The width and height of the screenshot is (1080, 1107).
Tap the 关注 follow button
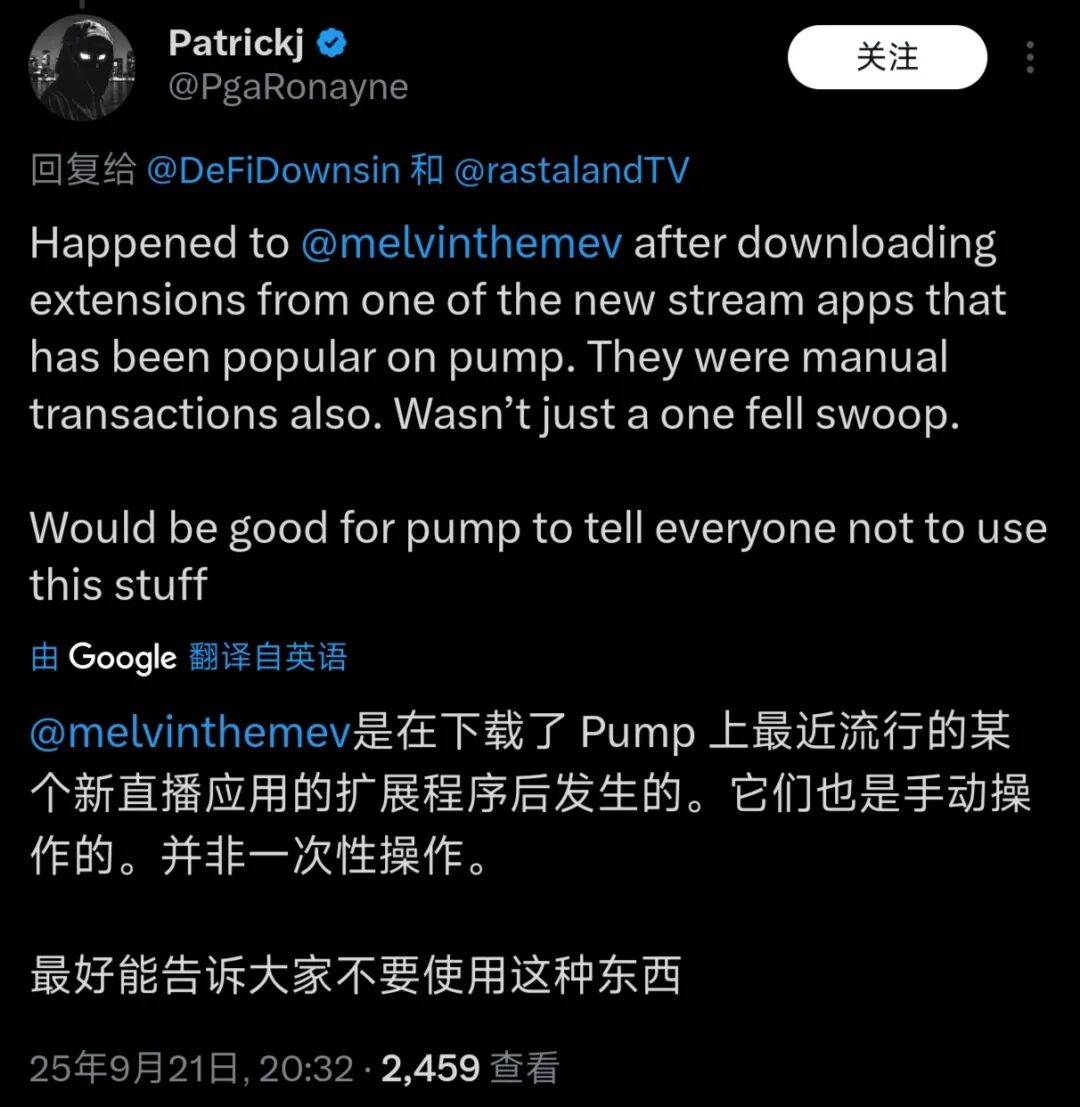tap(887, 57)
